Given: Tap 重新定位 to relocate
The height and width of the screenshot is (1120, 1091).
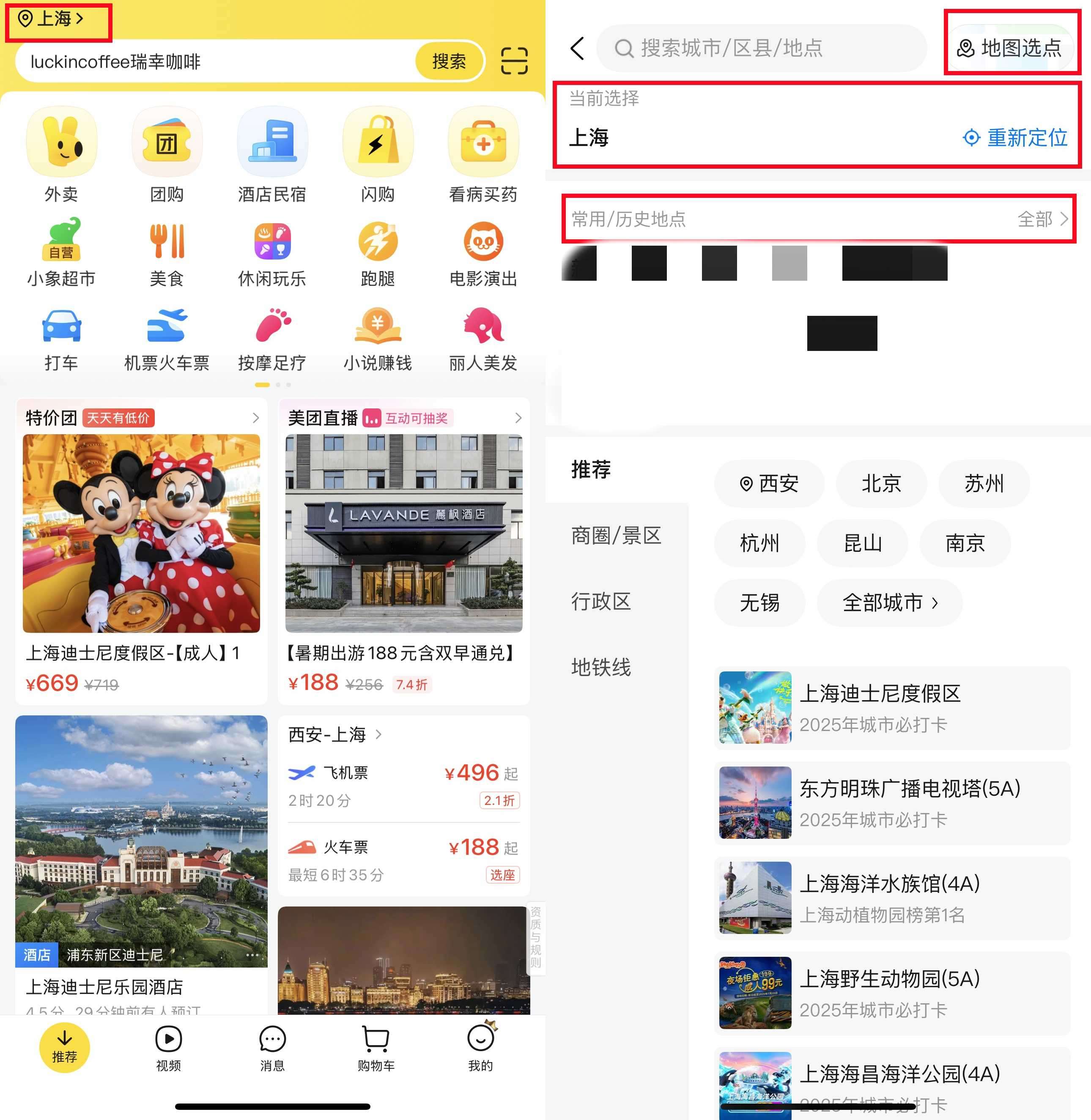Looking at the screenshot, I should (x=1015, y=137).
